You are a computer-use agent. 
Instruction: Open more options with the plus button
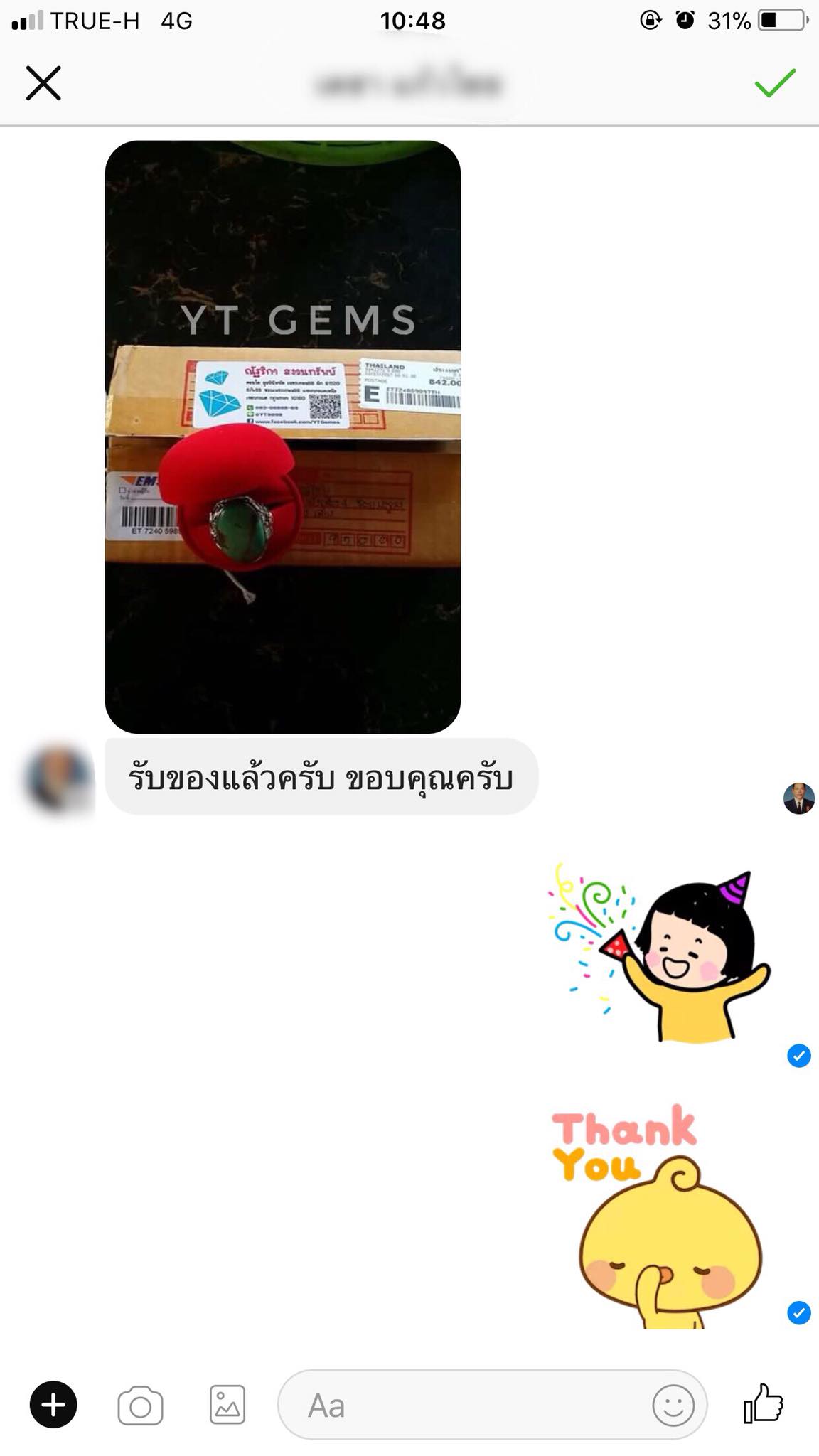(x=53, y=1405)
